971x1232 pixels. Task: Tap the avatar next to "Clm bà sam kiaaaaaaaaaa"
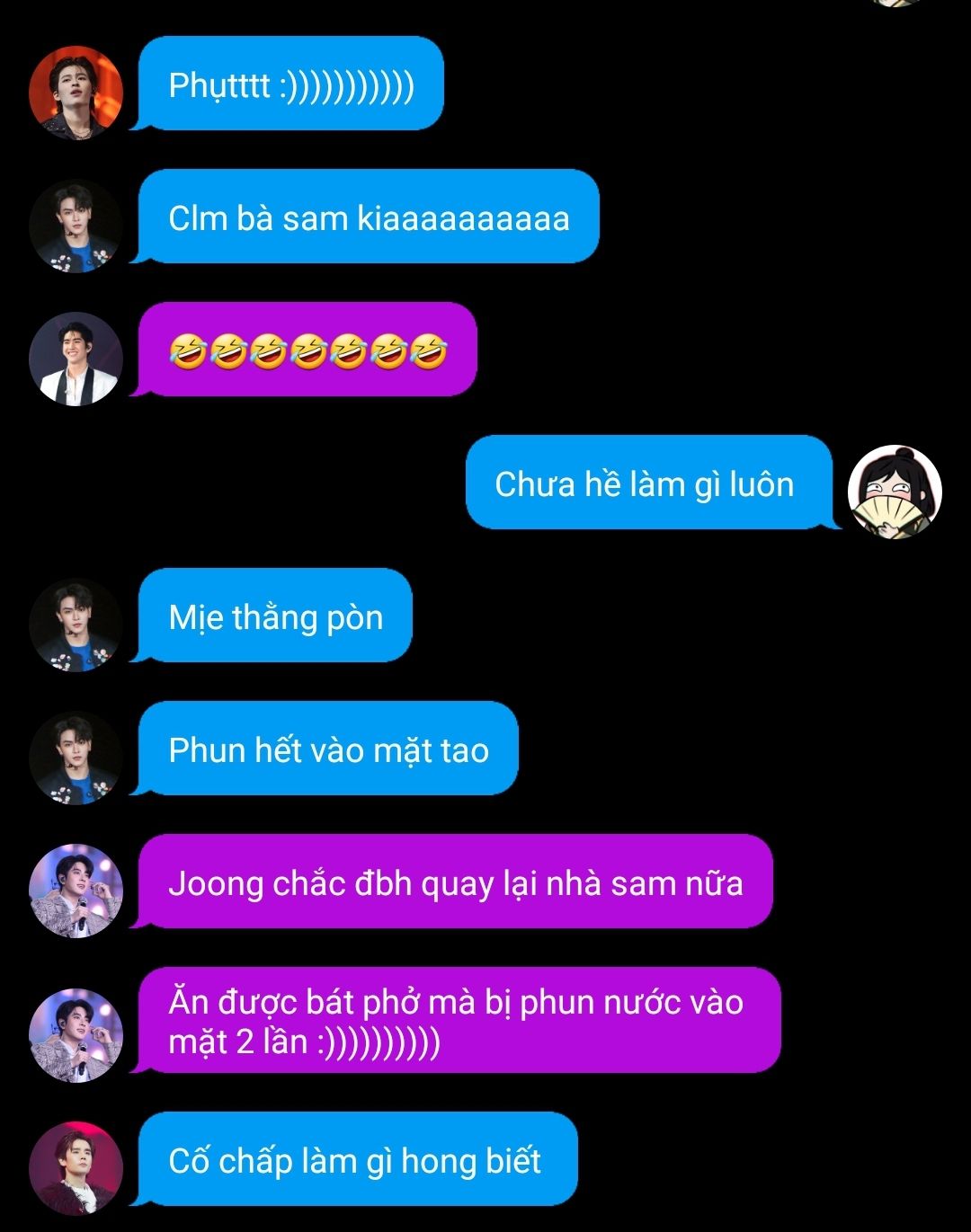click(76, 226)
